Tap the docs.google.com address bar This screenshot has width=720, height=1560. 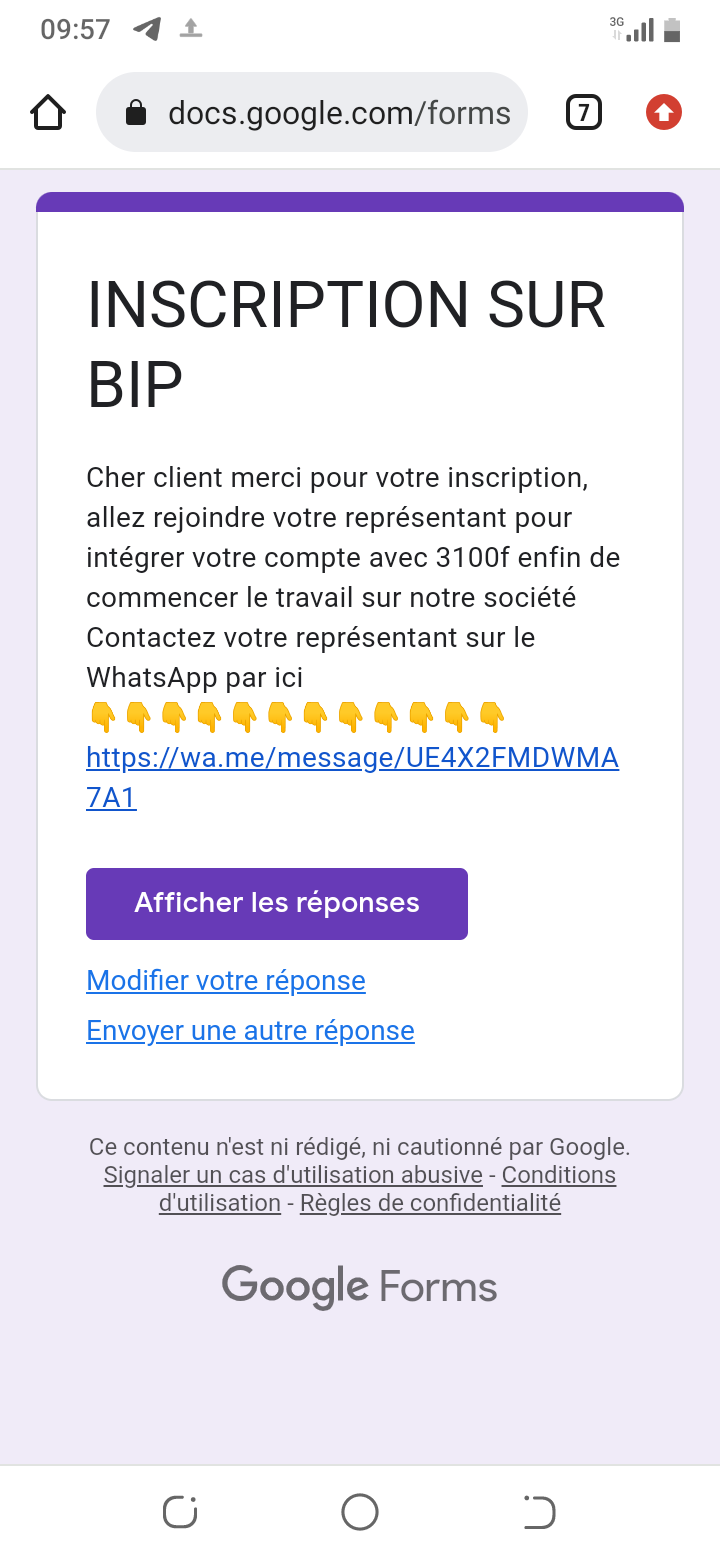[312, 112]
